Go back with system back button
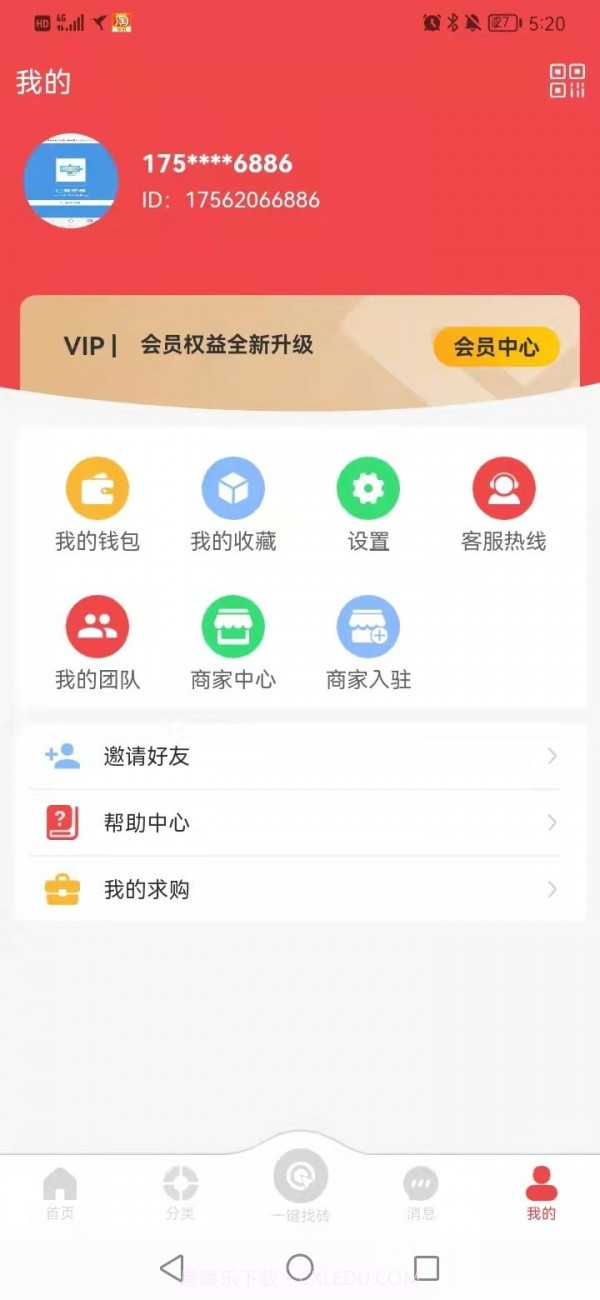The image size is (600, 1300). [x=172, y=1268]
